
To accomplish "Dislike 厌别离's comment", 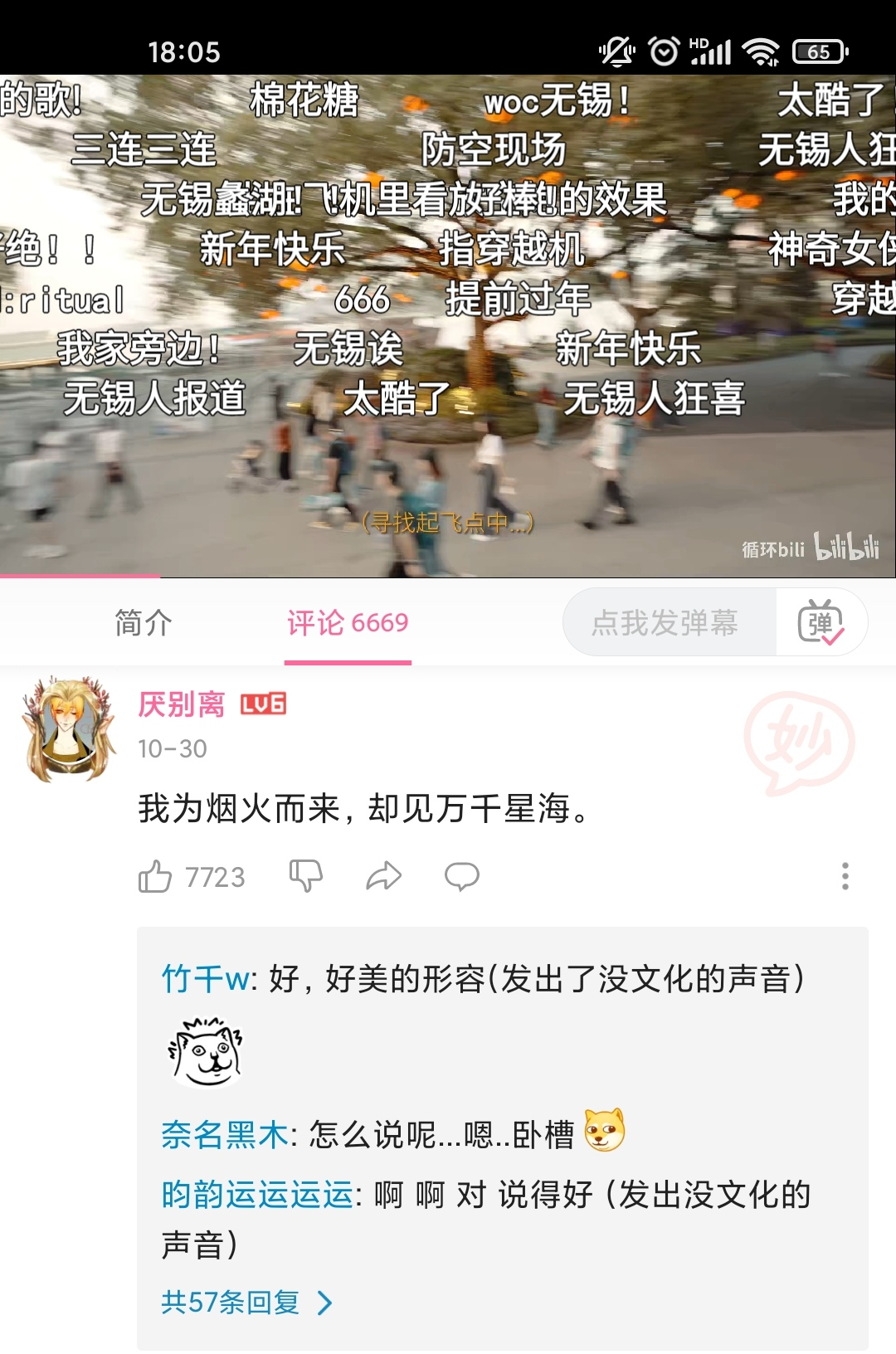I will coord(305,876).
